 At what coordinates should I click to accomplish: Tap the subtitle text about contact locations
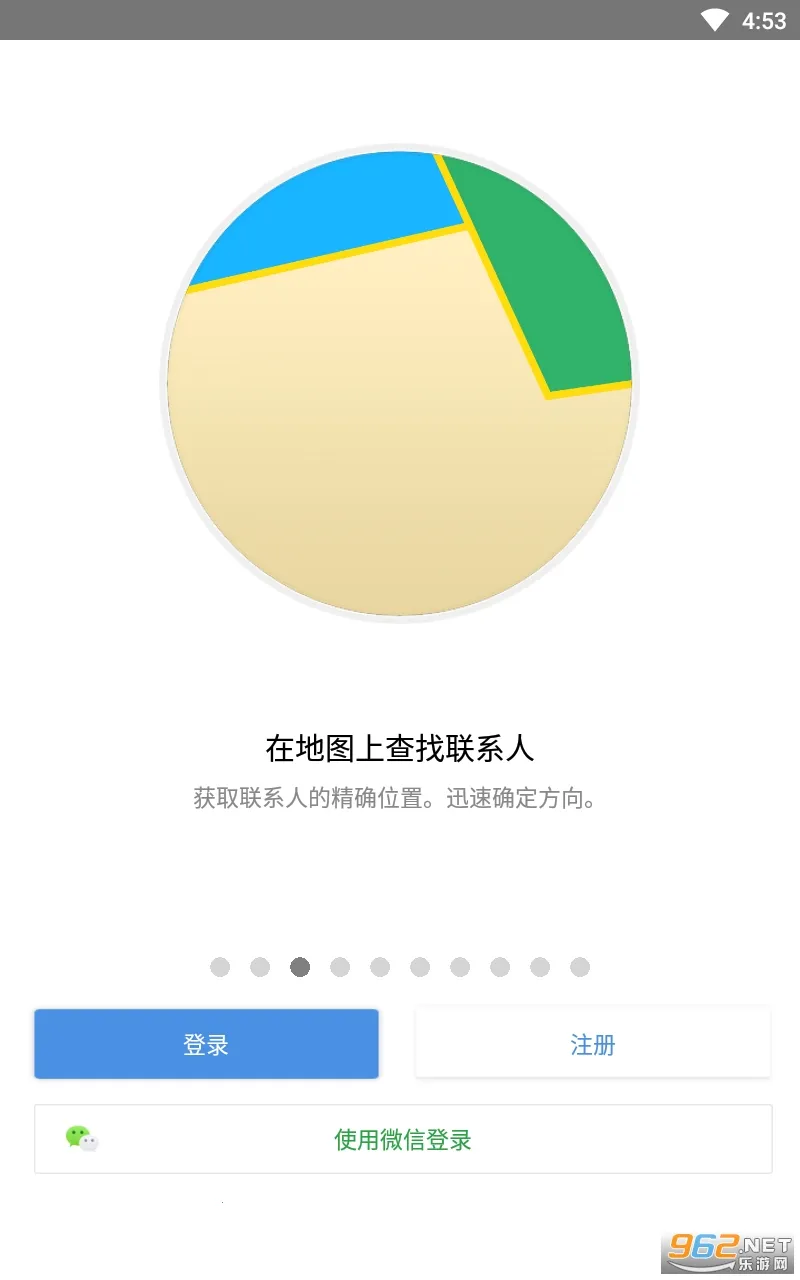point(399,799)
